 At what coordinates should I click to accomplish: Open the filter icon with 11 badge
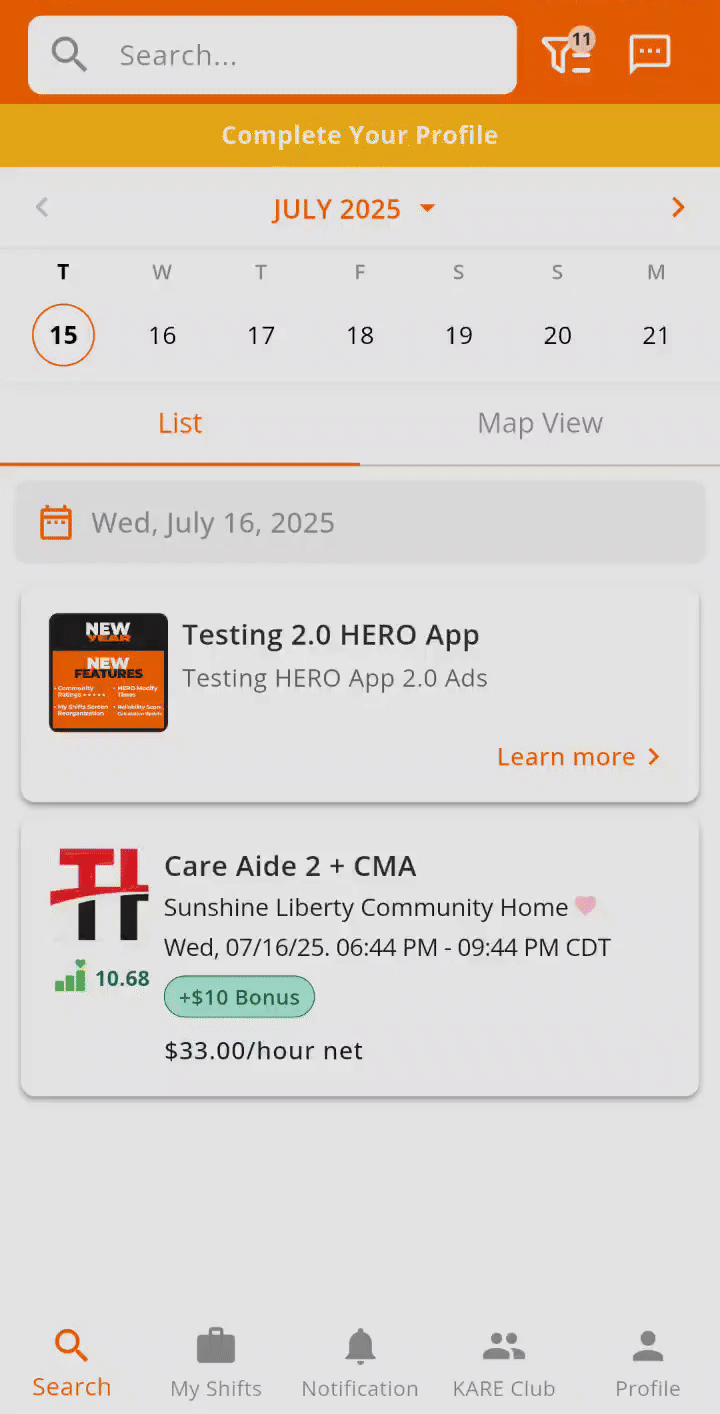(x=567, y=54)
